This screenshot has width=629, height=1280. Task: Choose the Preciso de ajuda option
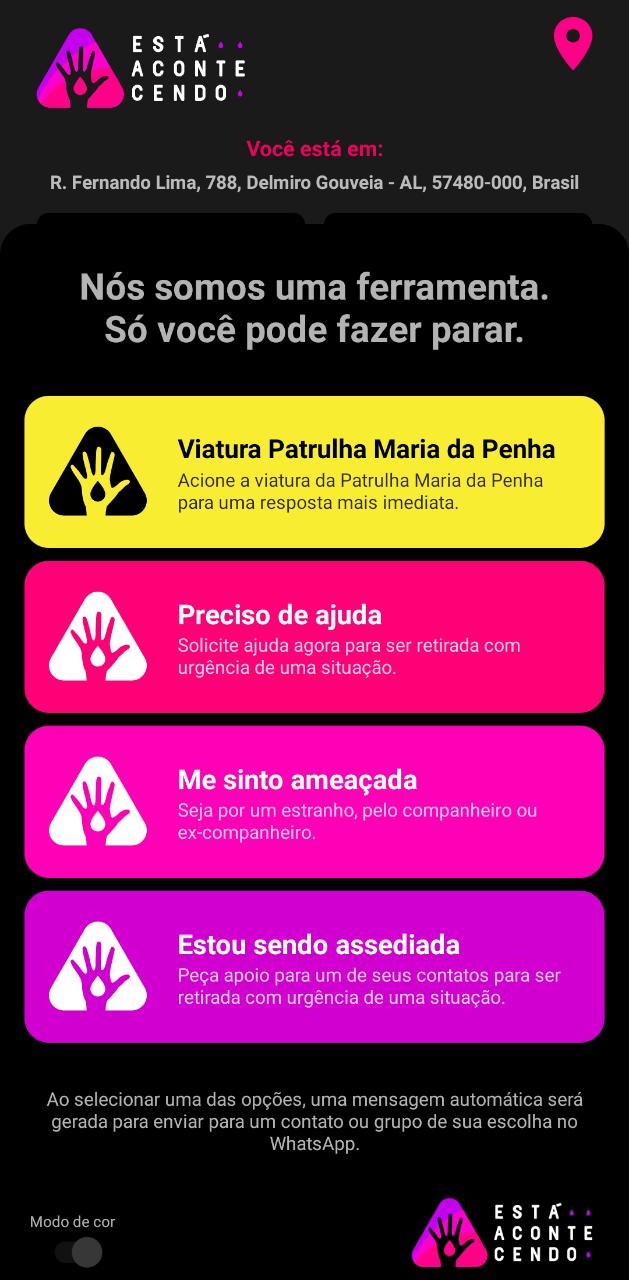(x=314, y=637)
